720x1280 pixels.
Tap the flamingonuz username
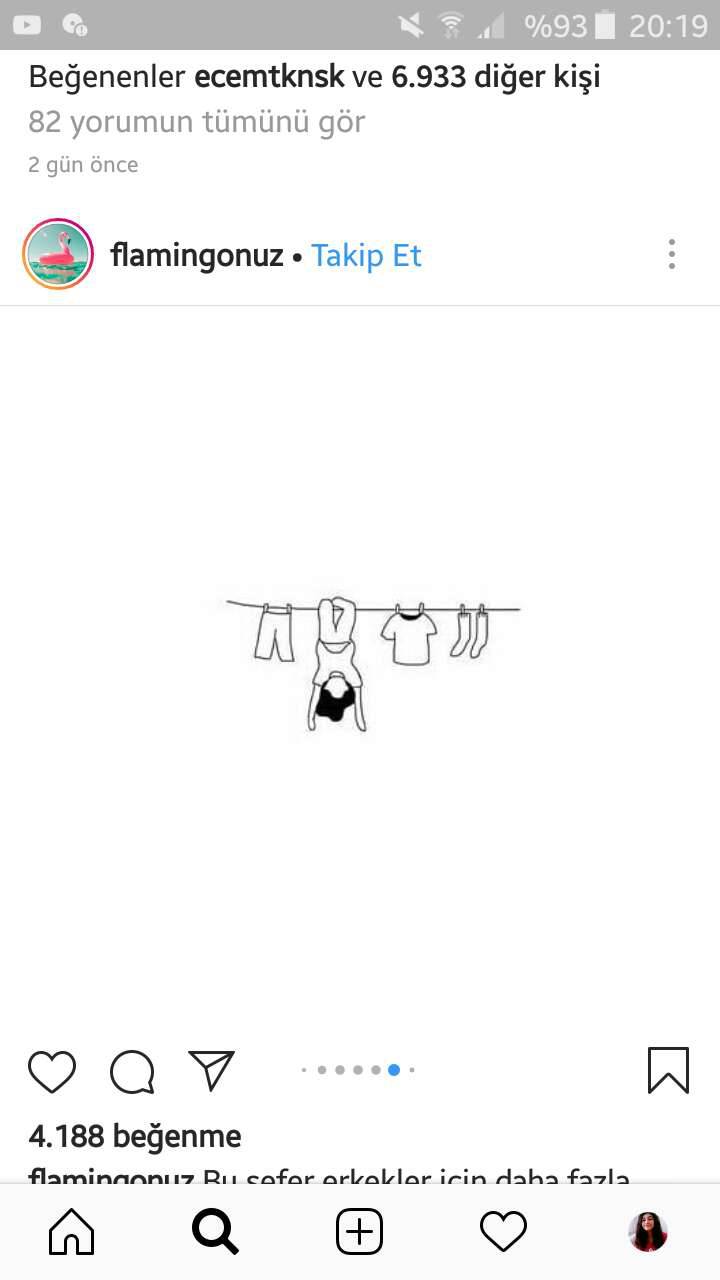pyautogui.click(x=196, y=256)
